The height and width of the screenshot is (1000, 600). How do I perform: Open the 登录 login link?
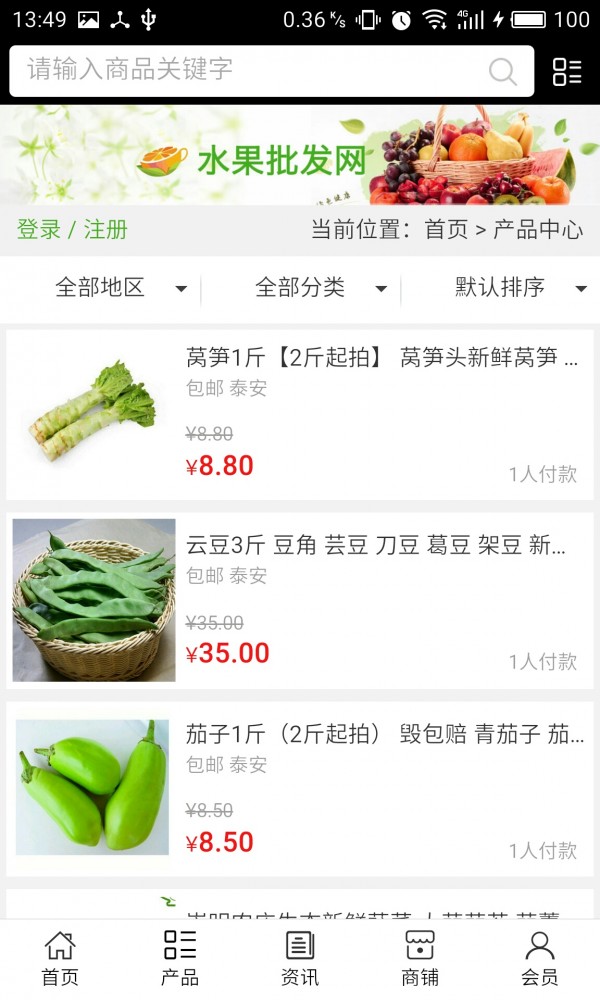coord(39,229)
